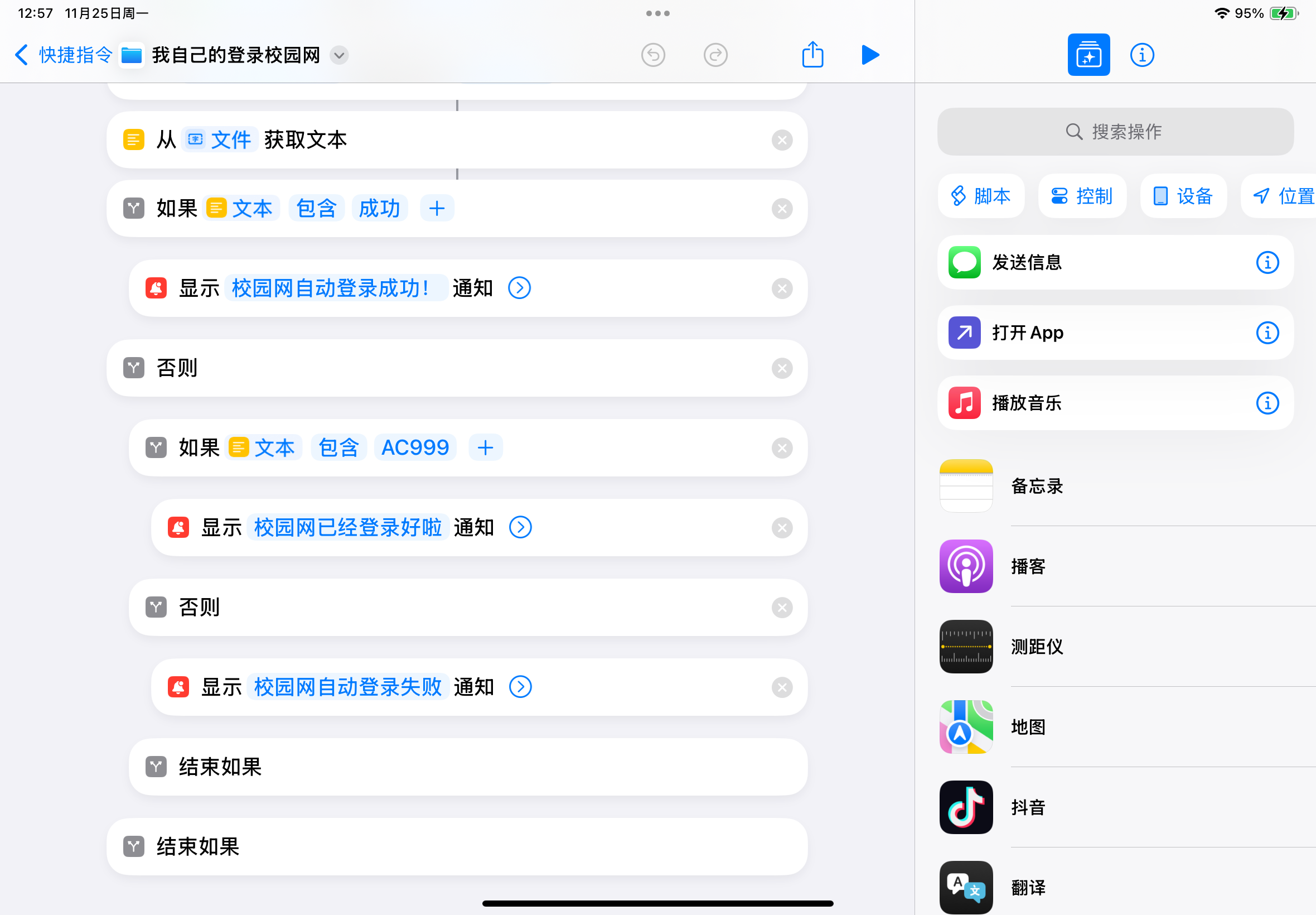Expand 校园网自动登录失败 notification options
The width and height of the screenshot is (1316, 915).
coord(520,687)
